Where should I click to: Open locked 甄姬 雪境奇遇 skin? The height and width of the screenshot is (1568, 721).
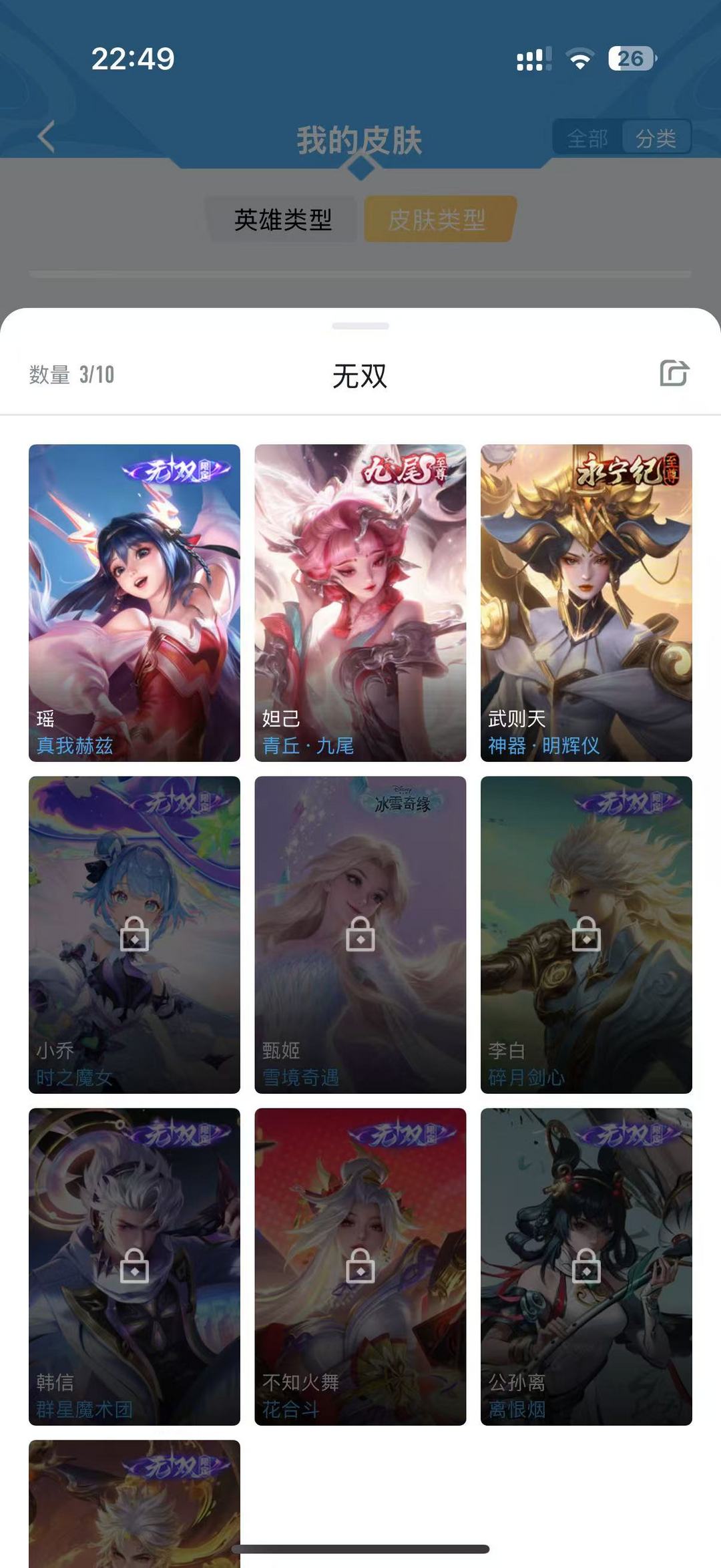tap(360, 935)
